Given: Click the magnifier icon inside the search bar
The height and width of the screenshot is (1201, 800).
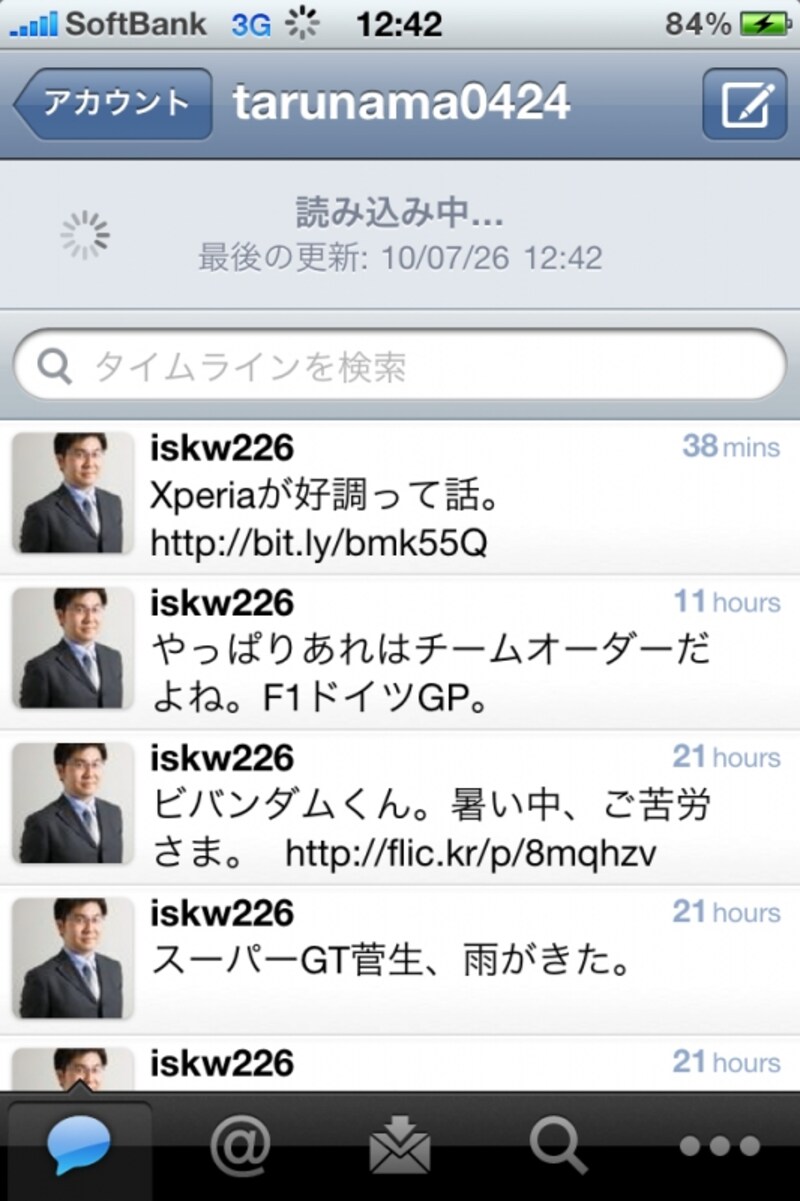Looking at the screenshot, I should (55, 367).
